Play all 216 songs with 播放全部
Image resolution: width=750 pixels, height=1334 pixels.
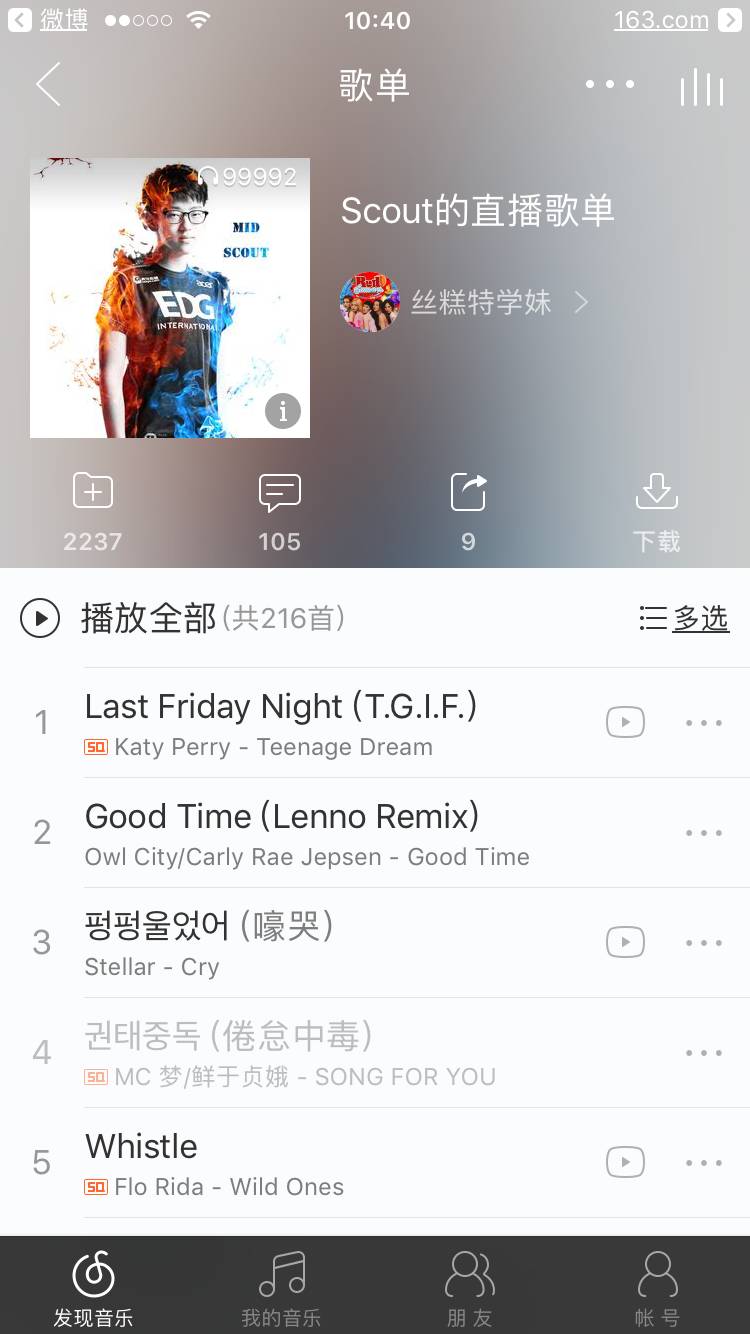click(x=150, y=619)
